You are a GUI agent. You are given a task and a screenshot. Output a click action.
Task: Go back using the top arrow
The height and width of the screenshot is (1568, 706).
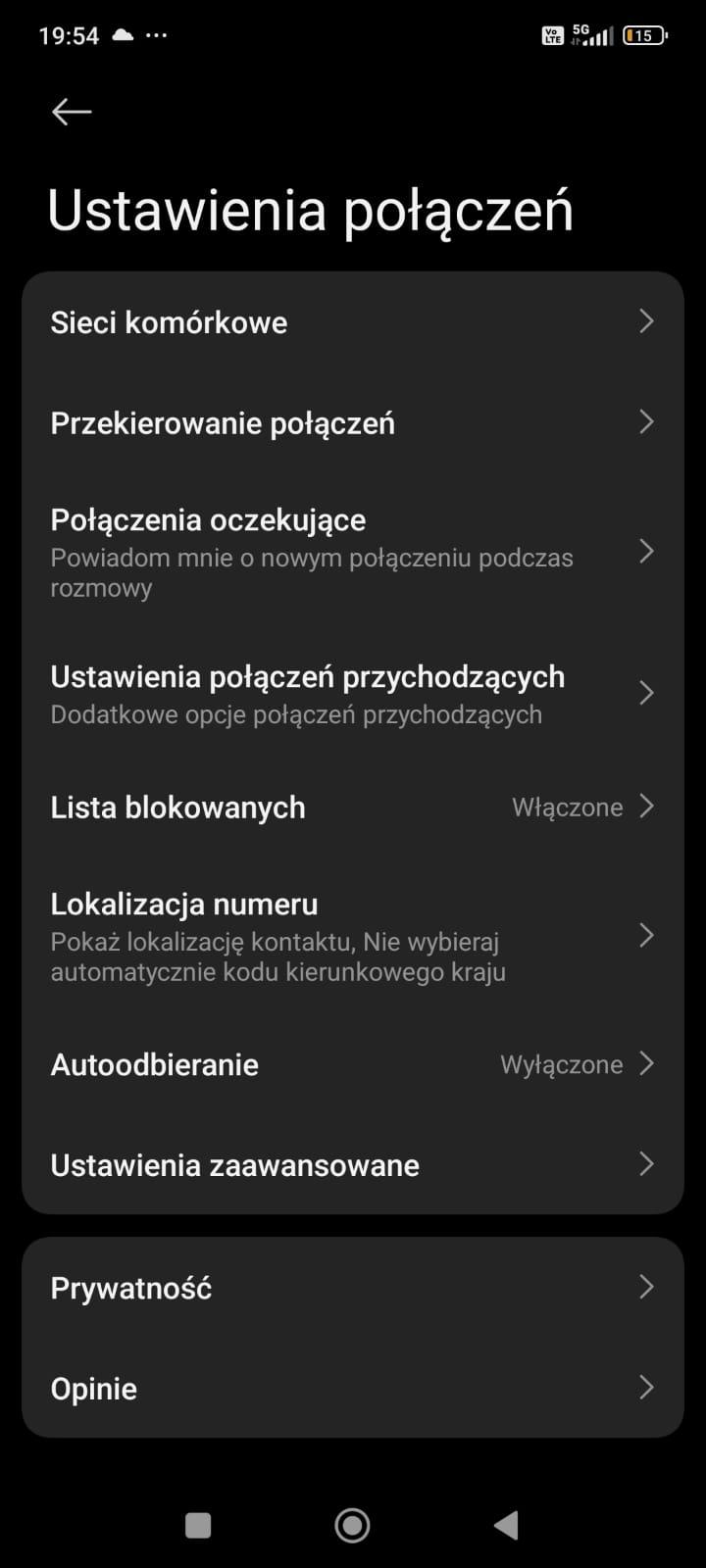pyautogui.click(x=72, y=112)
